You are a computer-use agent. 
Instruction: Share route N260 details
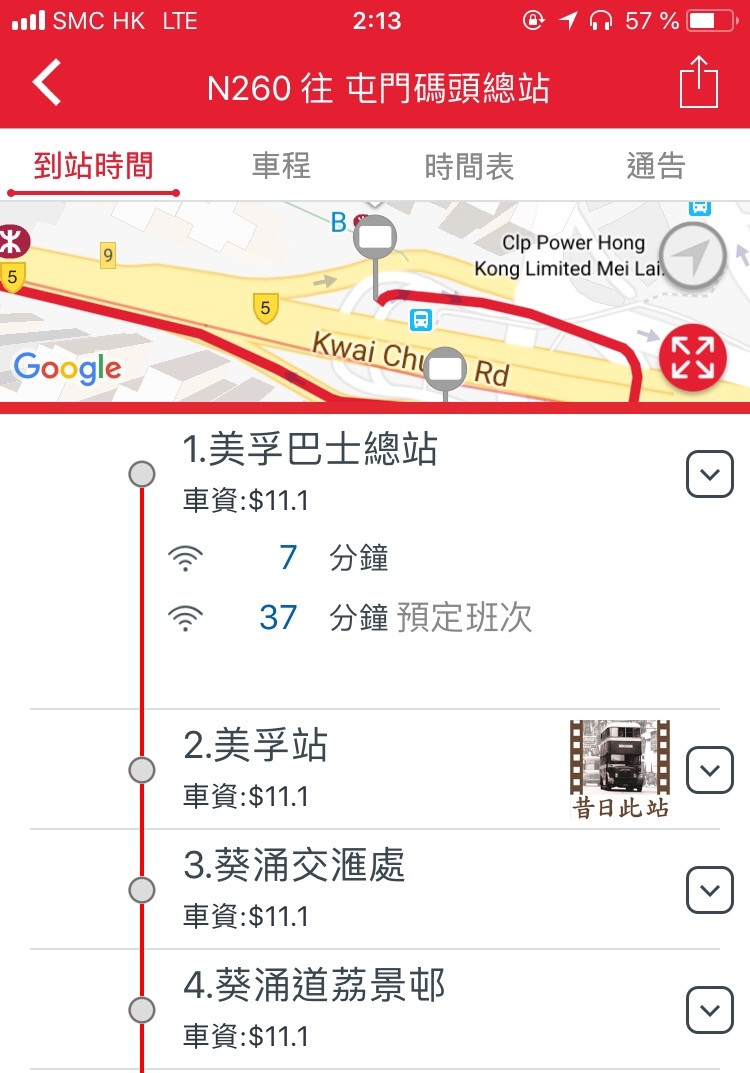[699, 82]
